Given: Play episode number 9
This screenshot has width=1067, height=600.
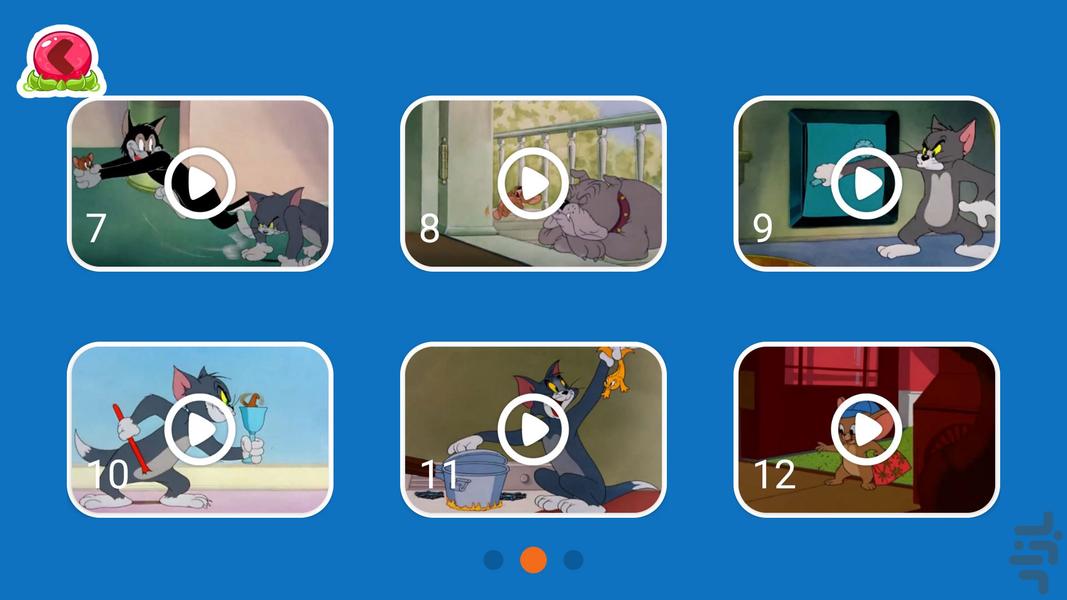Looking at the screenshot, I should pyautogui.click(x=866, y=183).
